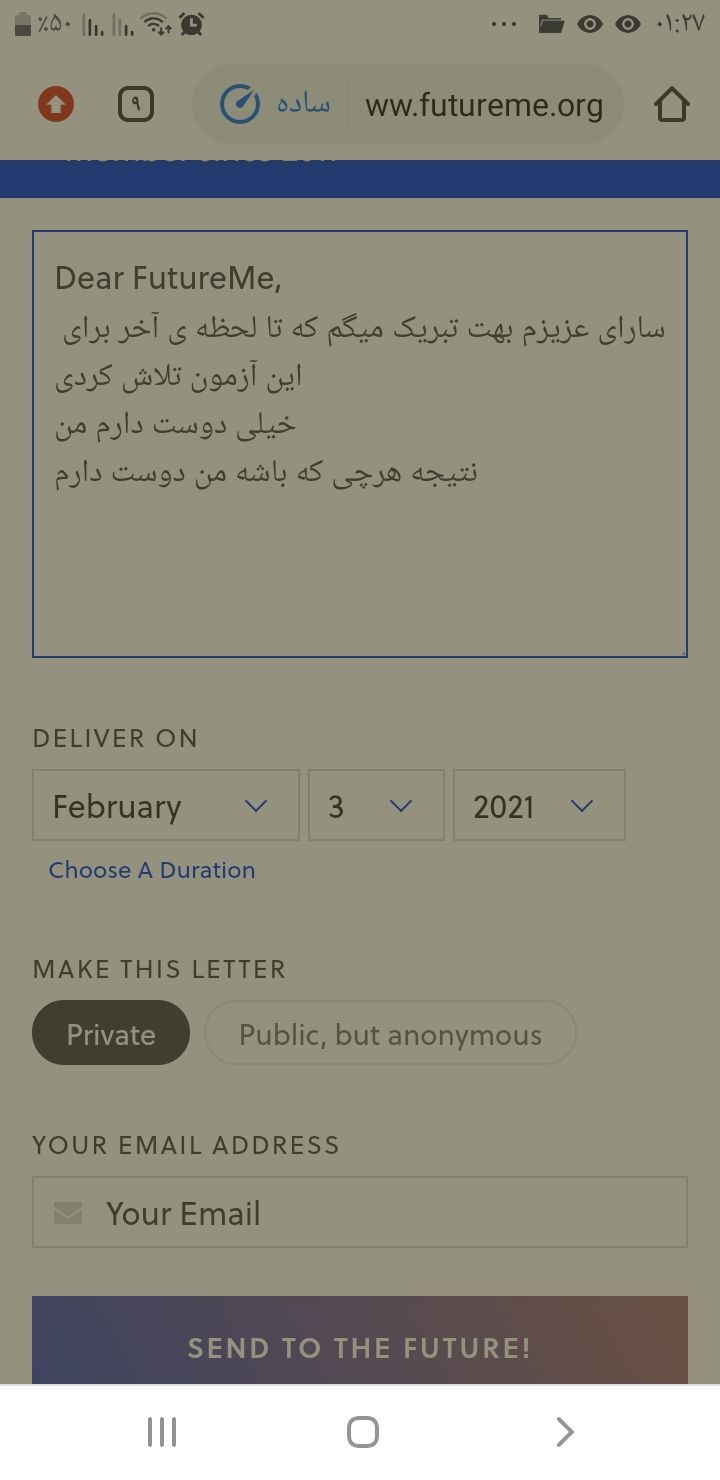The height and width of the screenshot is (1480, 720).
Task: Tap the red upload arrow icon
Action: coord(56,105)
